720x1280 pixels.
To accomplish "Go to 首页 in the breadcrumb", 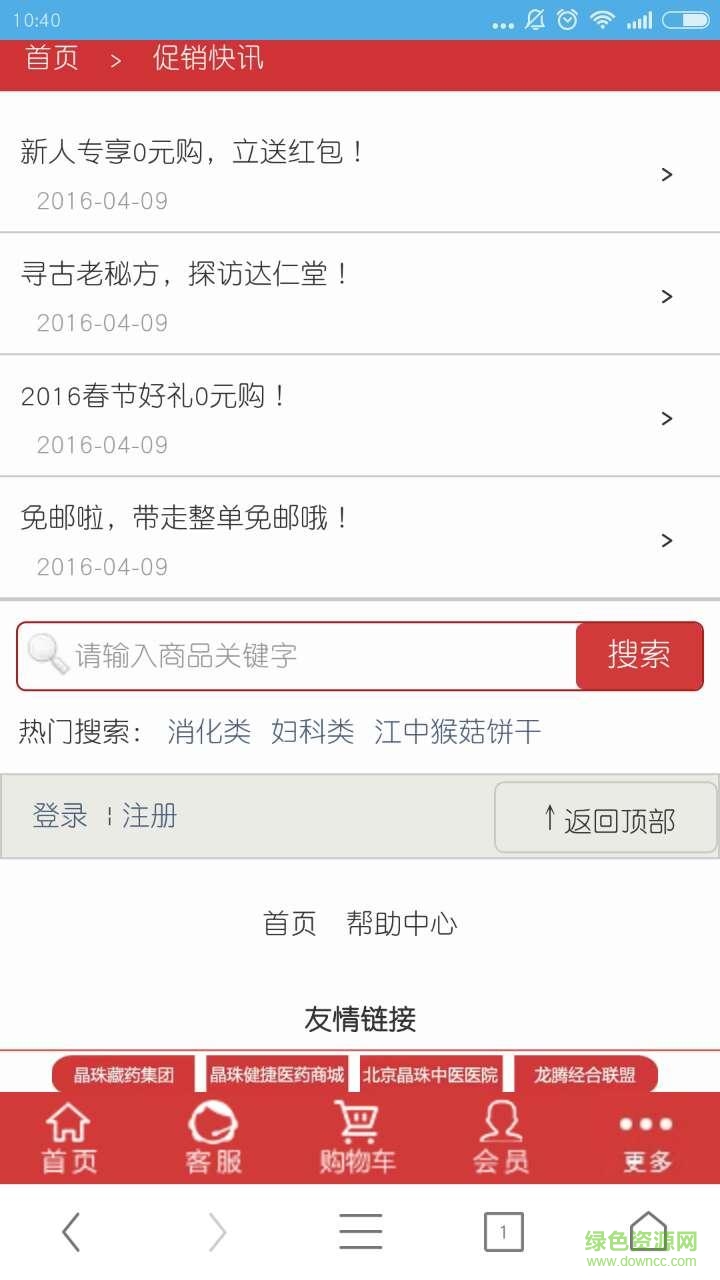I will [x=52, y=58].
